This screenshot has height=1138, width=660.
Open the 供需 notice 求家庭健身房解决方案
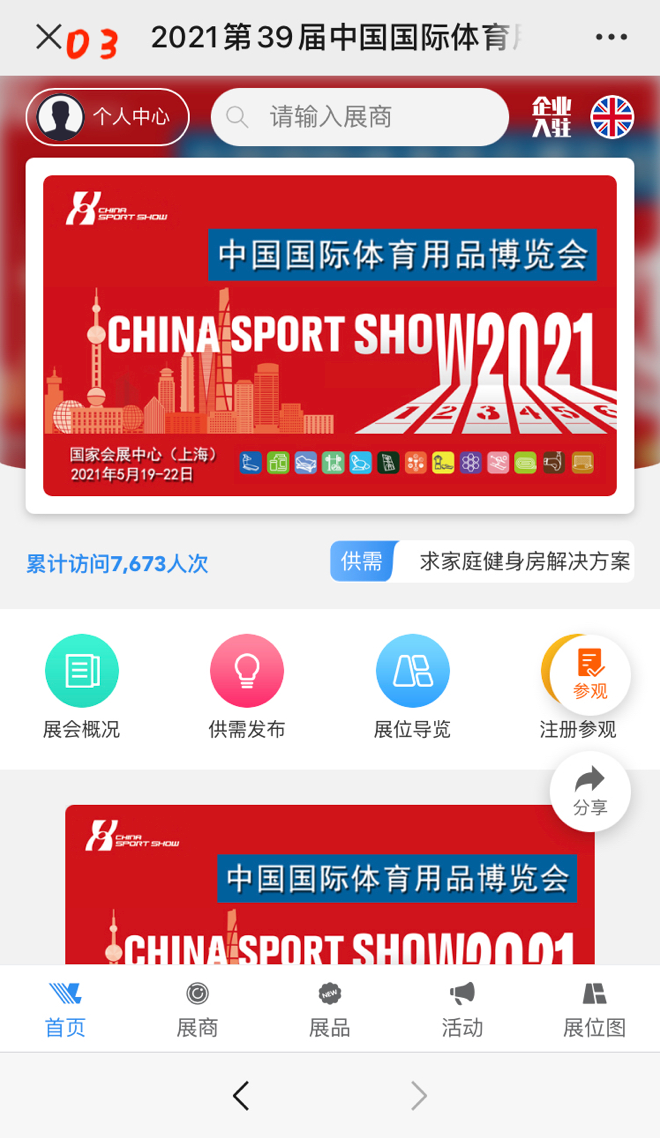(x=482, y=561)
